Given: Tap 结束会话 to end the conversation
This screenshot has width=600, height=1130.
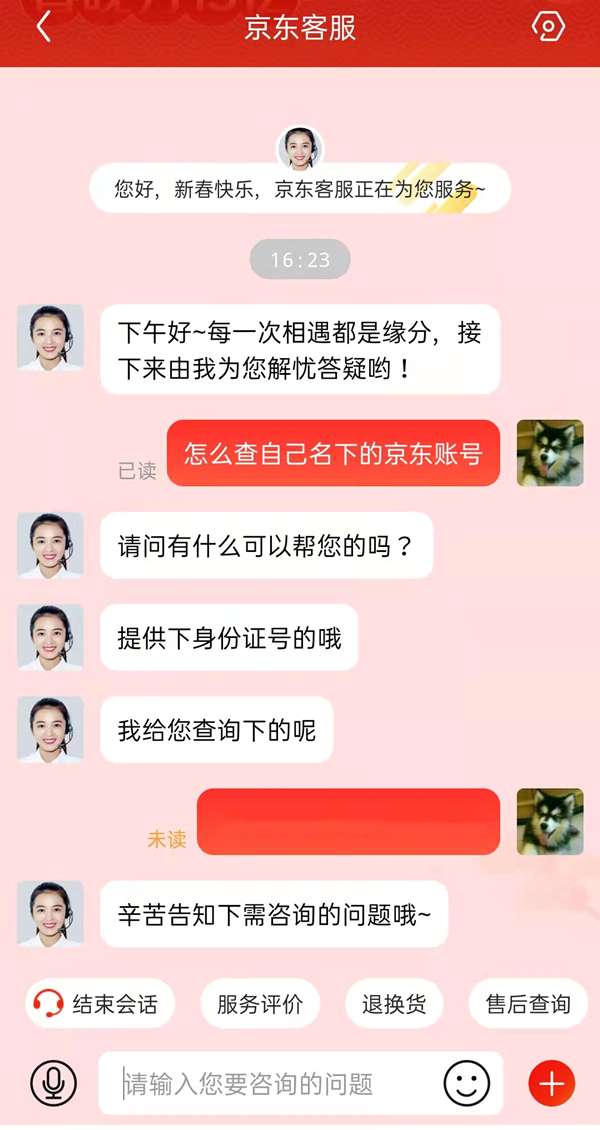Looking at the screenshot, I should pyautogui.click(x=99, y=1004).
